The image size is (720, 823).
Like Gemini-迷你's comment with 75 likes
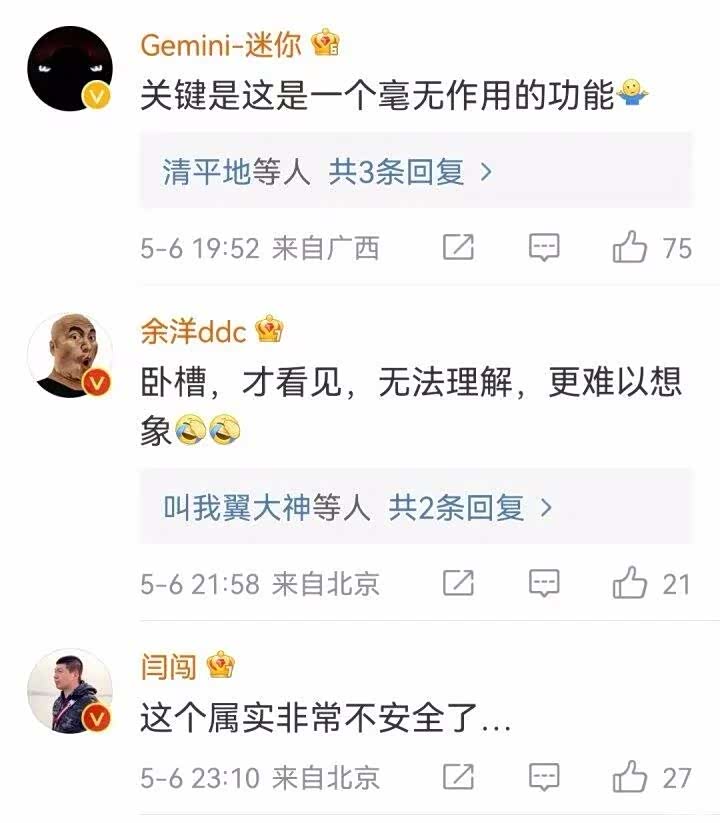click(x=630, y=247)
